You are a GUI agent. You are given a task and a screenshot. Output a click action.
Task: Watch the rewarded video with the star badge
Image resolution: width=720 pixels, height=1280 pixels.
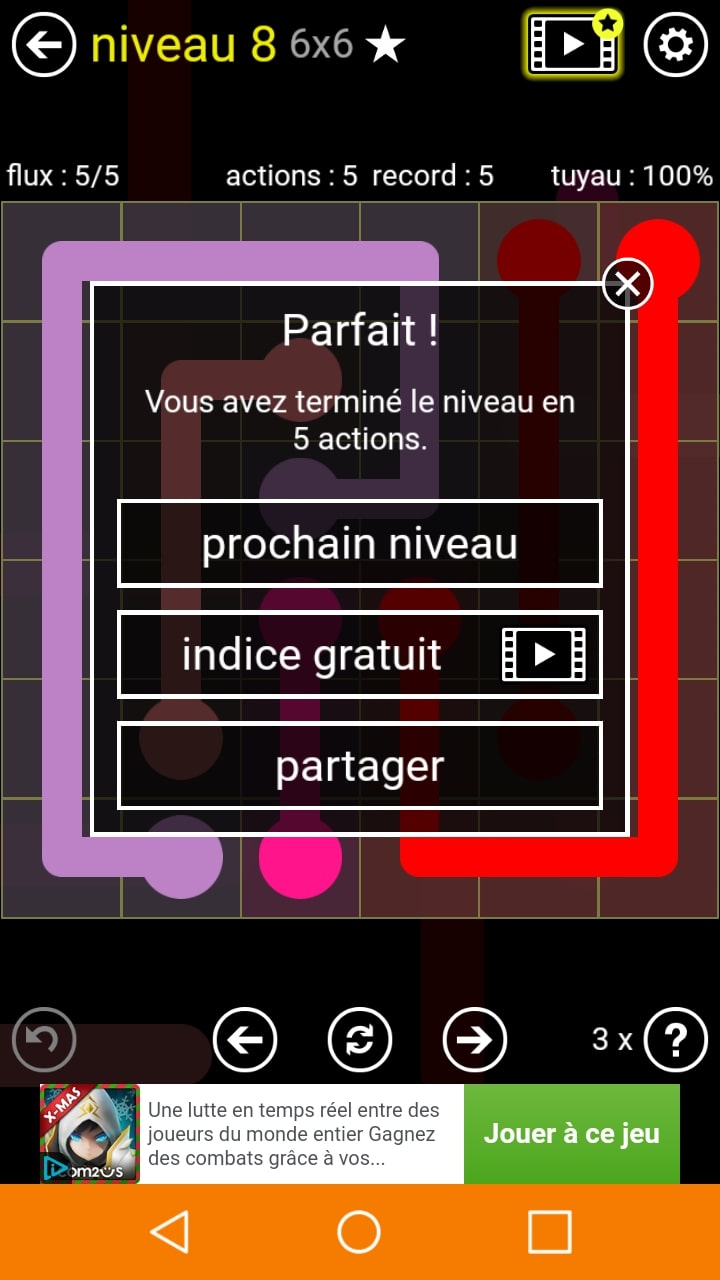point(573,44)
